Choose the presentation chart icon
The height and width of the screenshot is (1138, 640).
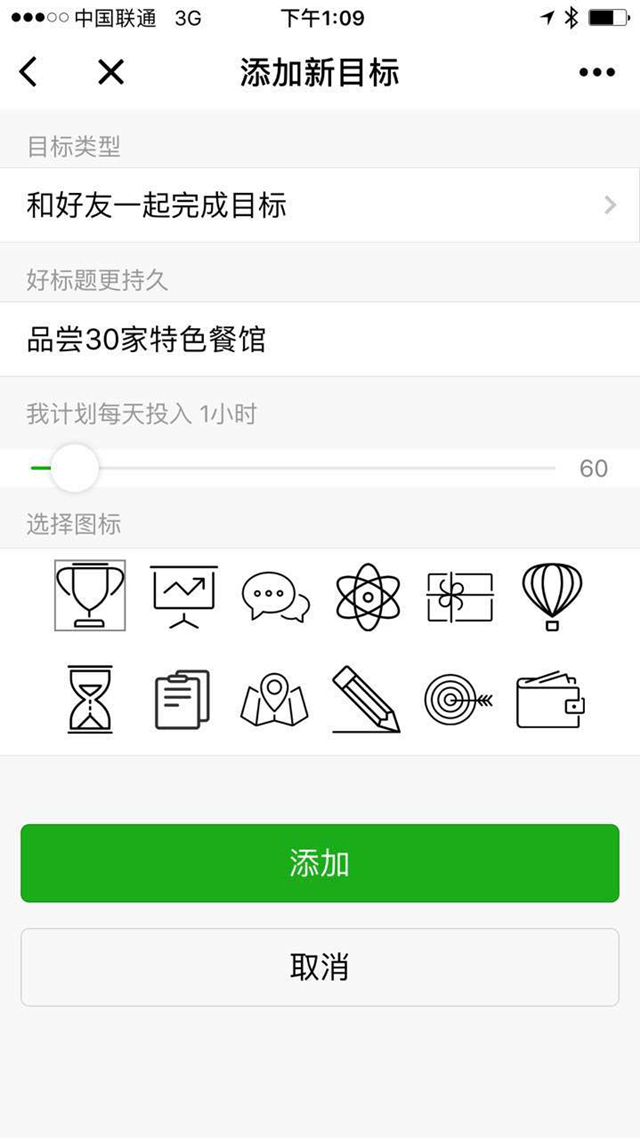(183, 596)
